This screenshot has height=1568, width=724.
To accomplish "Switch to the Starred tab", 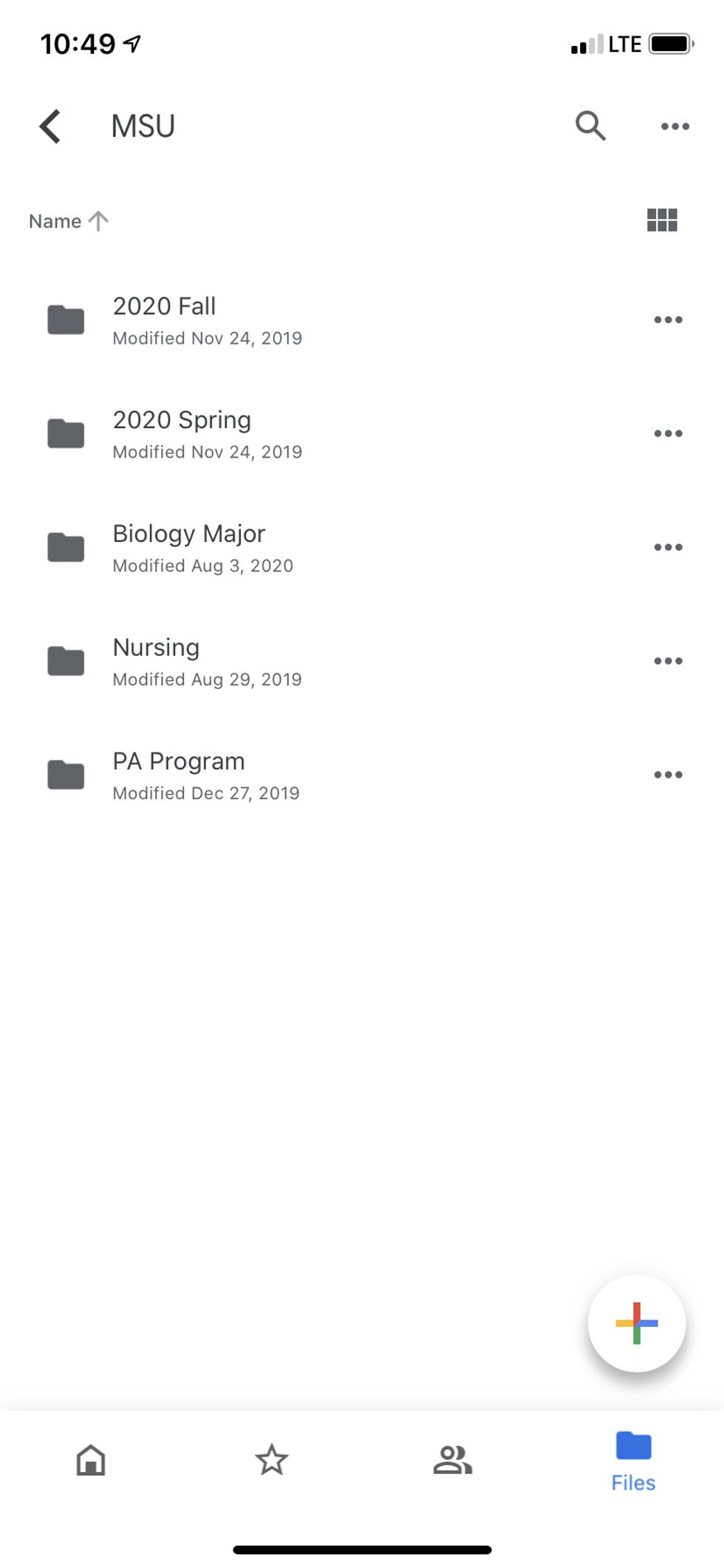I will (x=272, y=1461).
